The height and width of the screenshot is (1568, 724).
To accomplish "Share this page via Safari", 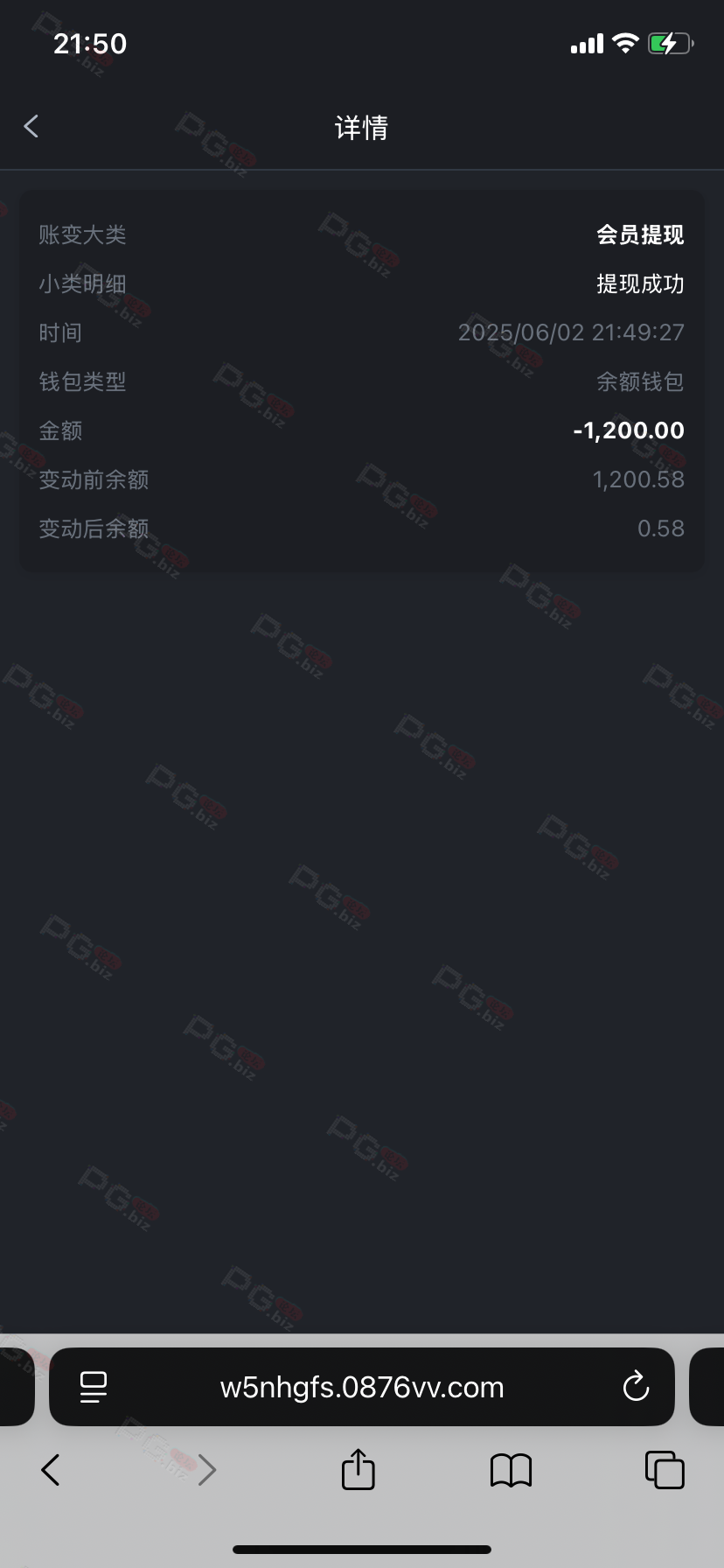I will pyautogui.click(x=359, y=1468).
